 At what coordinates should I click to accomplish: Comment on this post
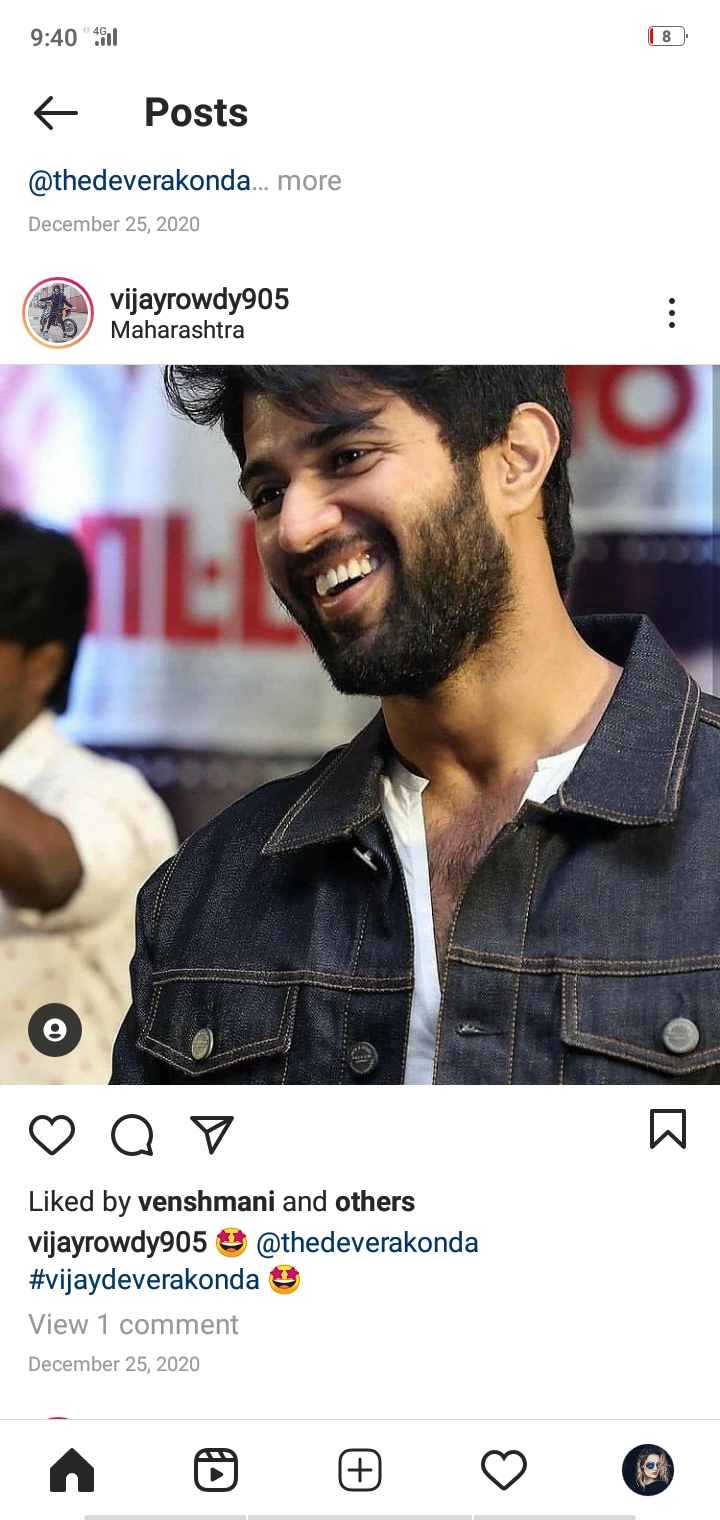132,1134
